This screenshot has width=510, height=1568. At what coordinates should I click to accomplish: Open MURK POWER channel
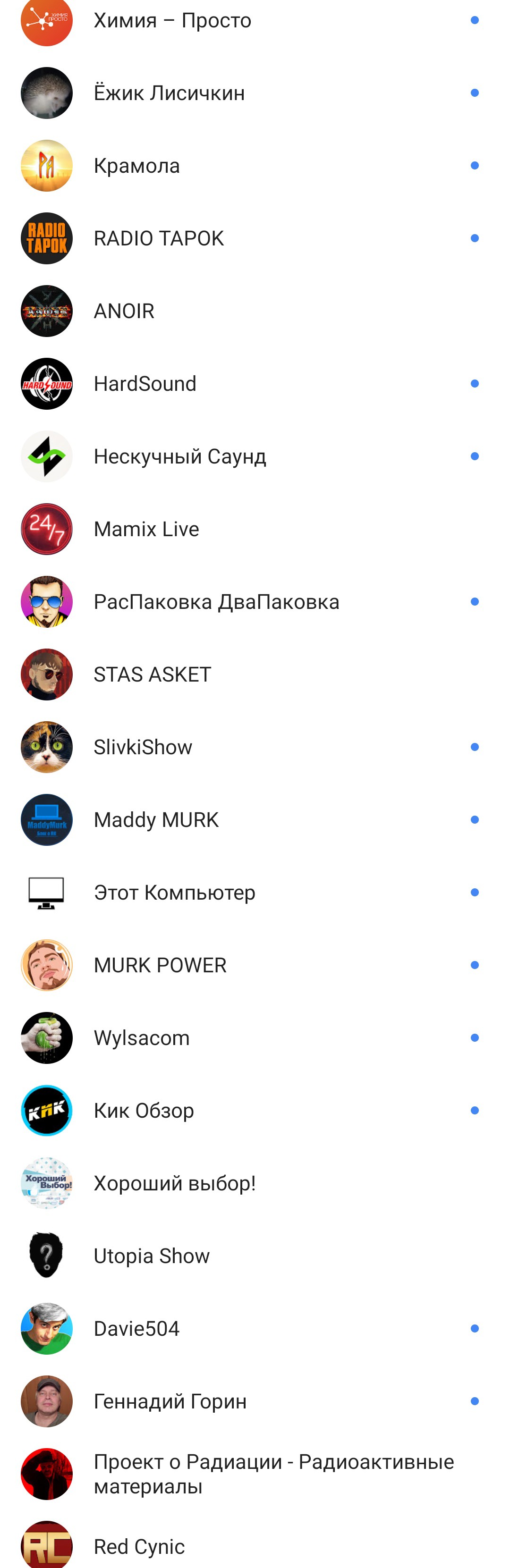pyautogui.click(x=255, y=965)
